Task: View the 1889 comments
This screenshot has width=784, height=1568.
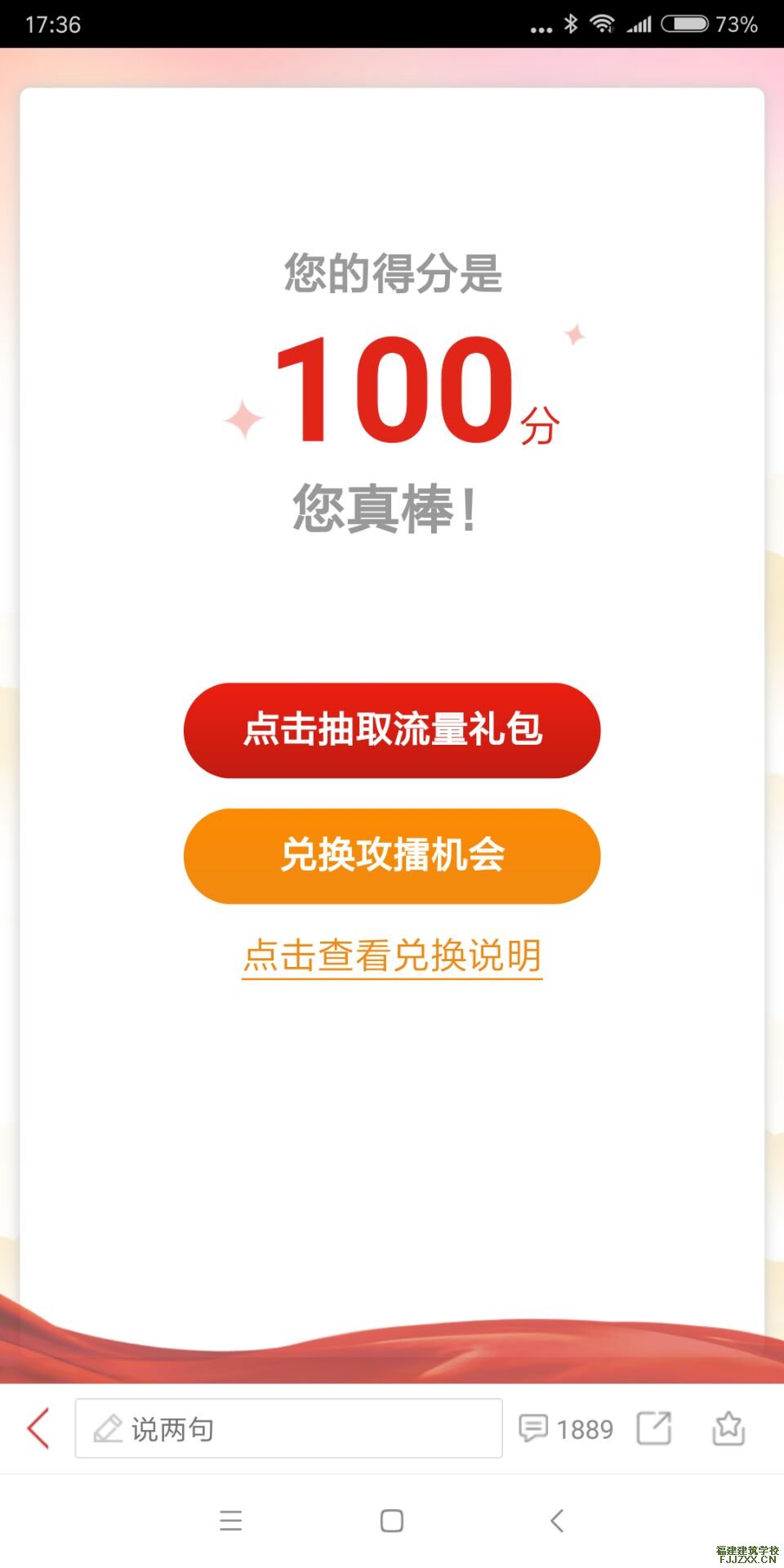Action: 566,1428
